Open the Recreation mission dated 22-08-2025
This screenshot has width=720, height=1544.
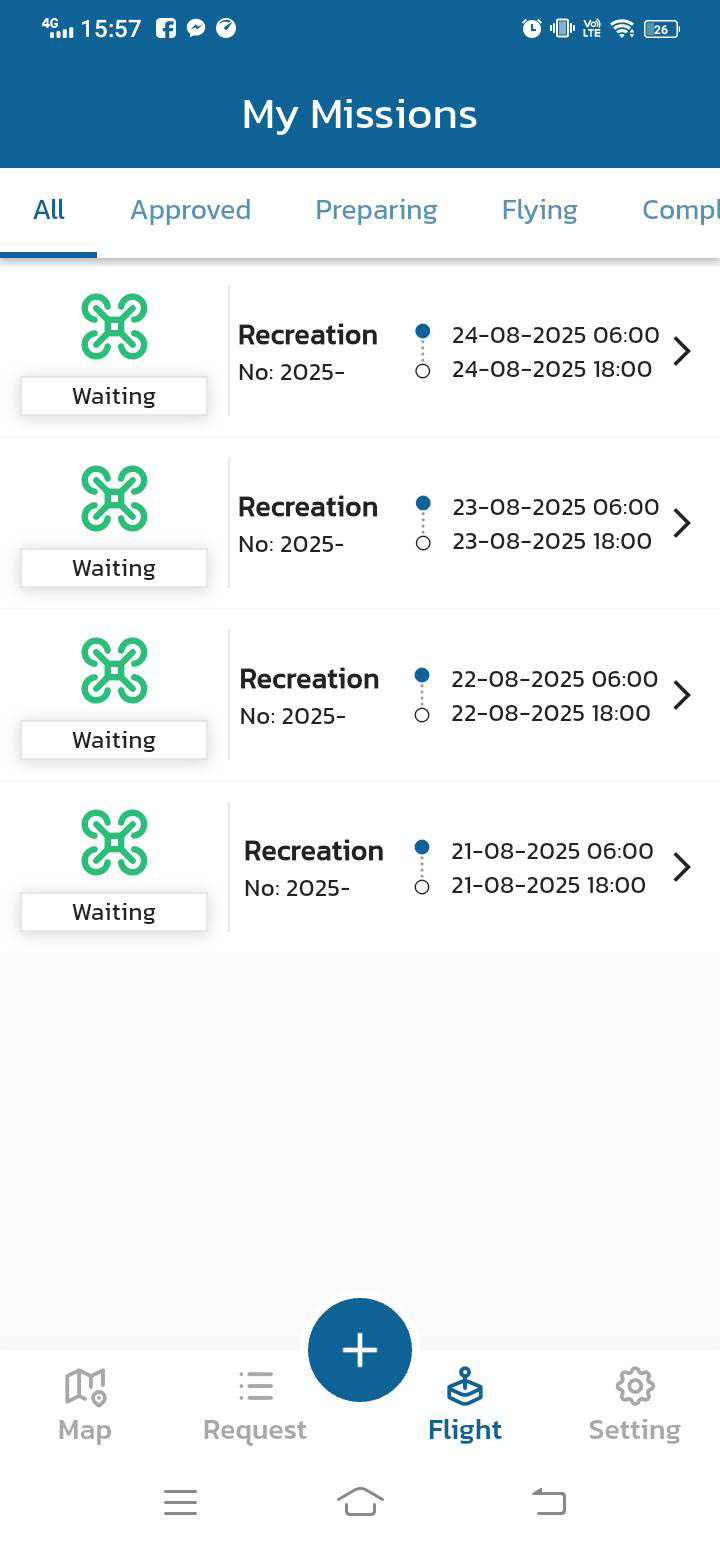(360, 695)
